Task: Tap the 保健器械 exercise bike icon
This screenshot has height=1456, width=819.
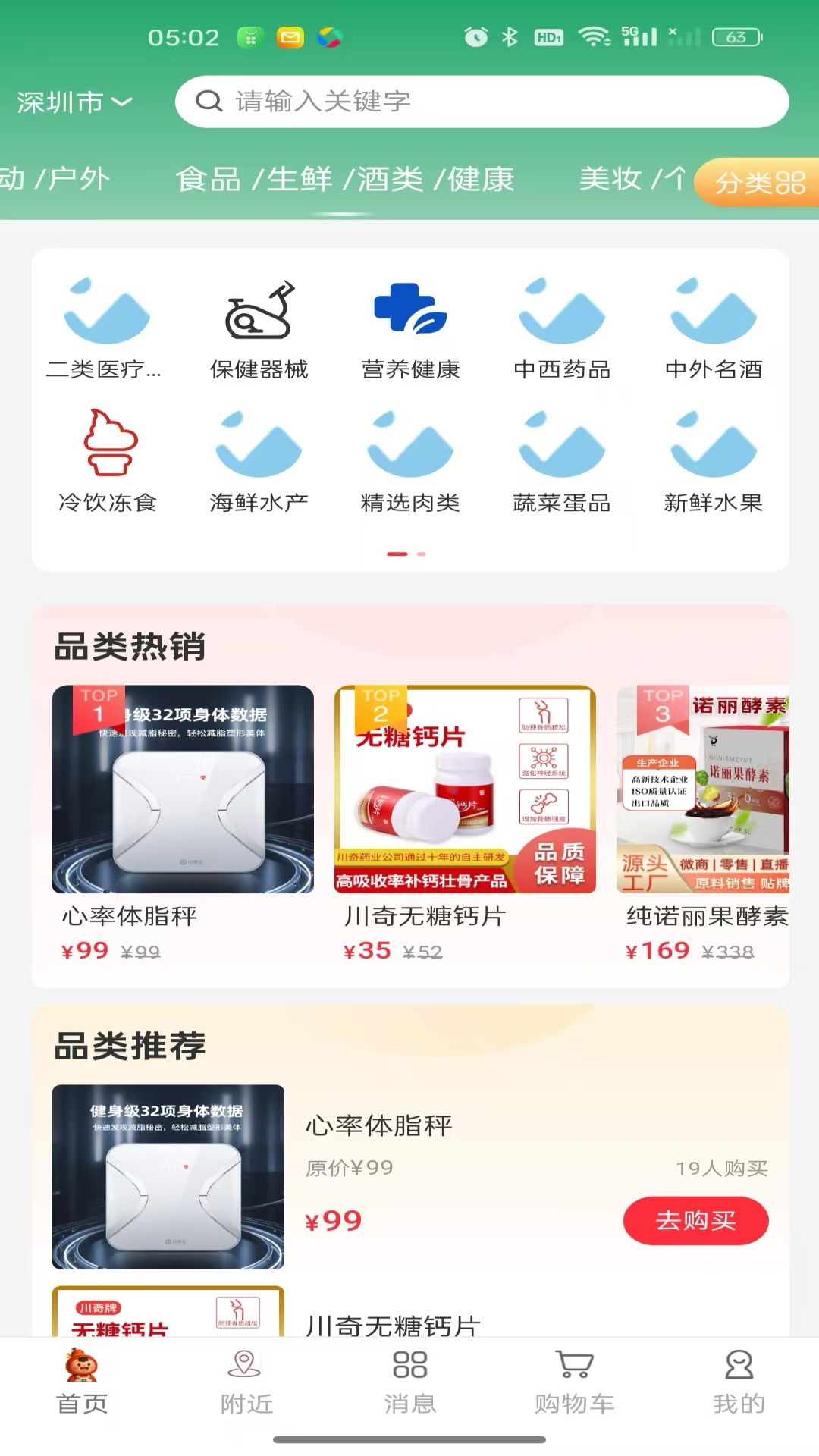Action: point(259,315)
